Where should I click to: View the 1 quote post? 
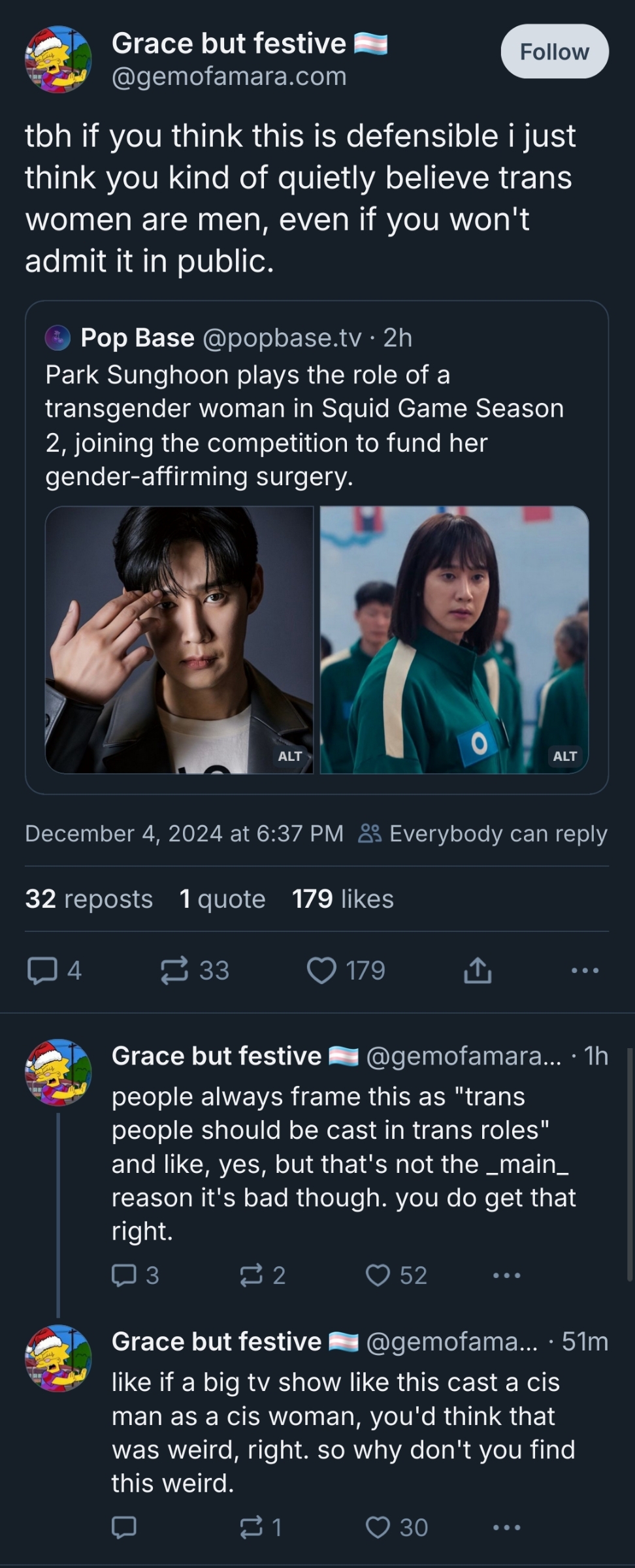pos(222,899)
